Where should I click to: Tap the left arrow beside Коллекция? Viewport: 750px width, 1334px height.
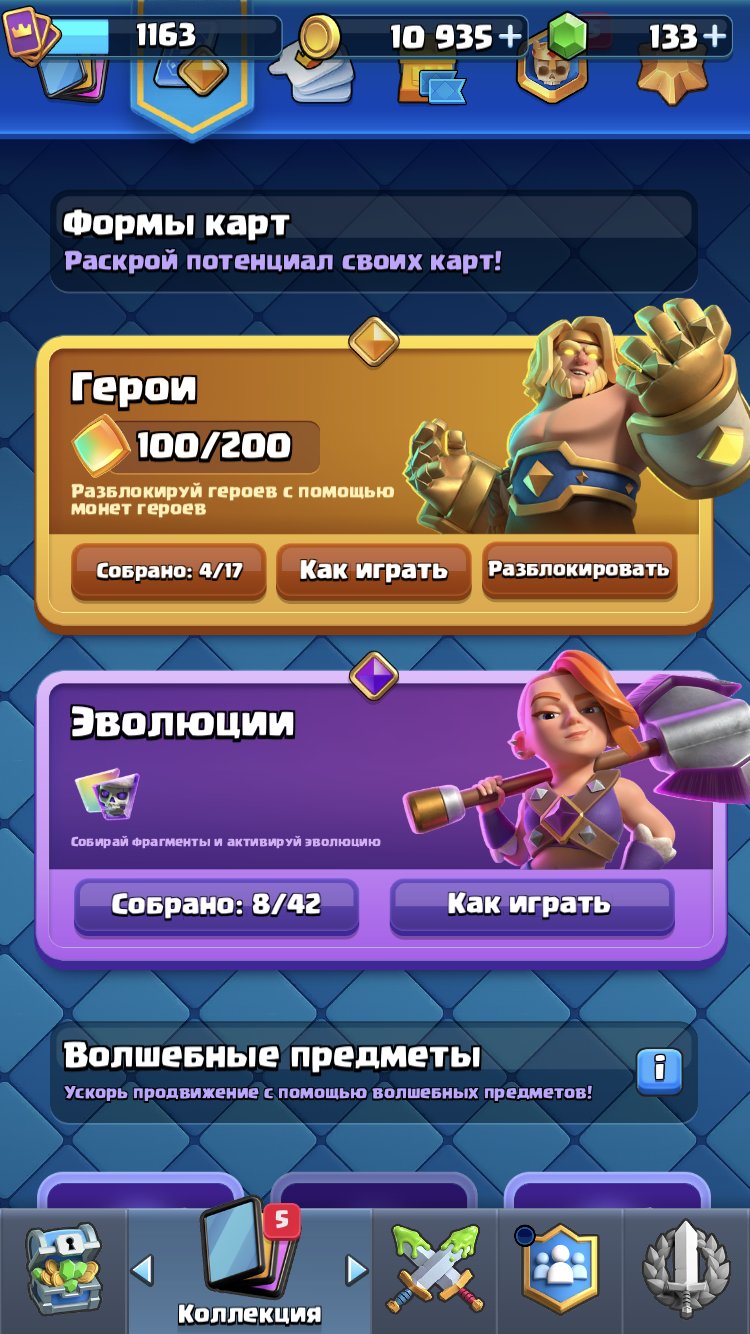[143, 1270]
